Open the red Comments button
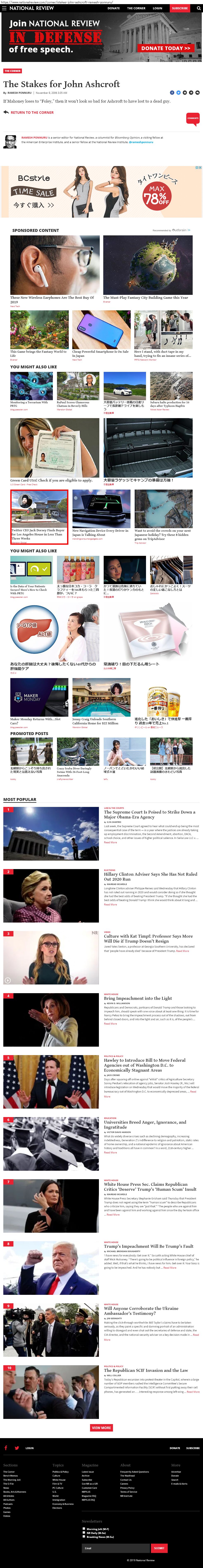The width and height of the screenshot is (203, 1568). click(x=193, y=117)
